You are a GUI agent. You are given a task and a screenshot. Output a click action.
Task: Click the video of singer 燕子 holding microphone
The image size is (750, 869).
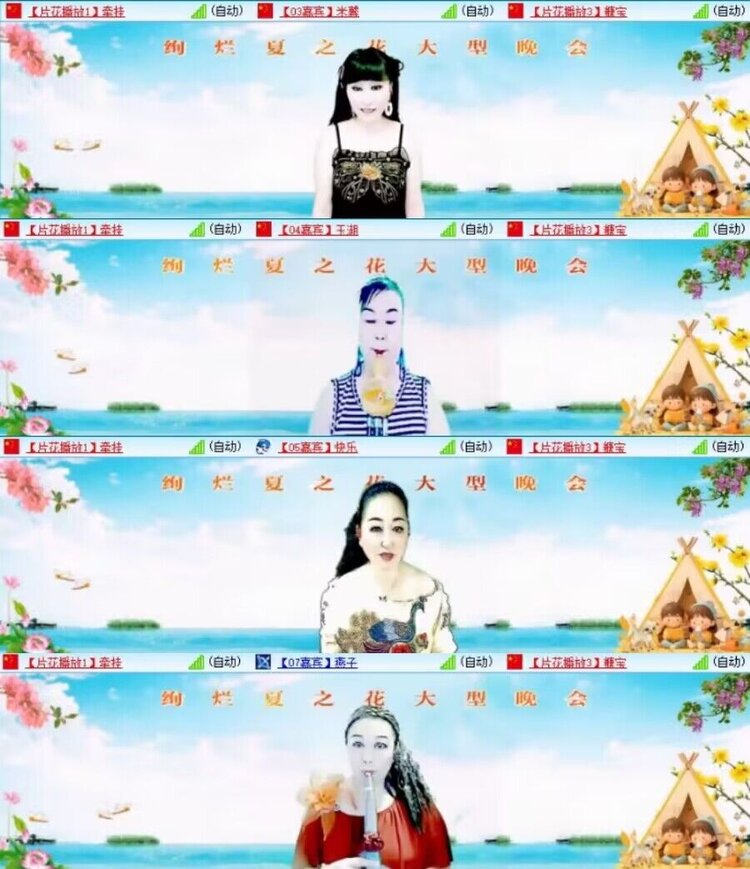click(x=370, y=790)
